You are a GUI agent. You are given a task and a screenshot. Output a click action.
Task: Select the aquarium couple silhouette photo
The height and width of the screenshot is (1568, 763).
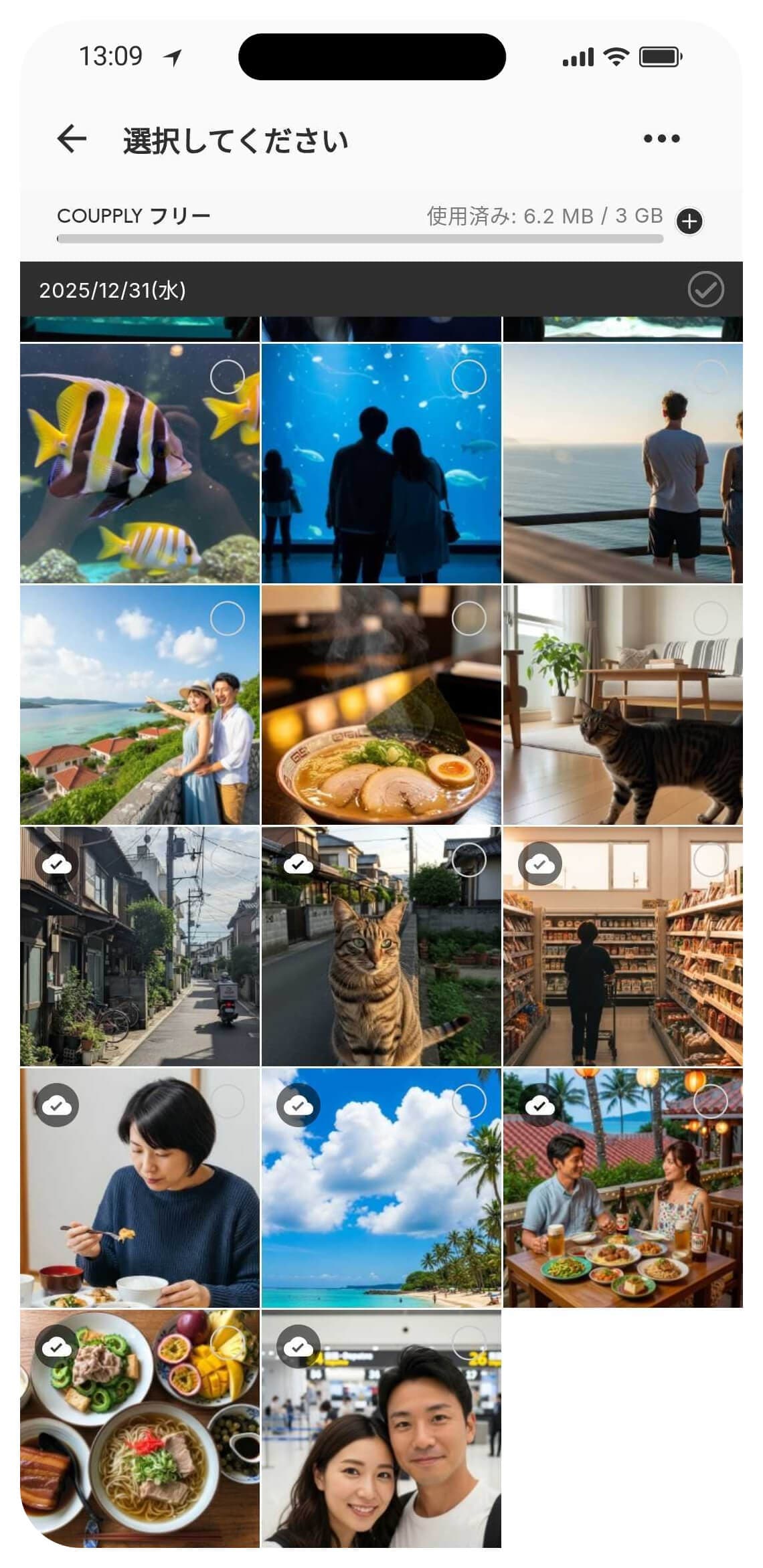point(469,377)
